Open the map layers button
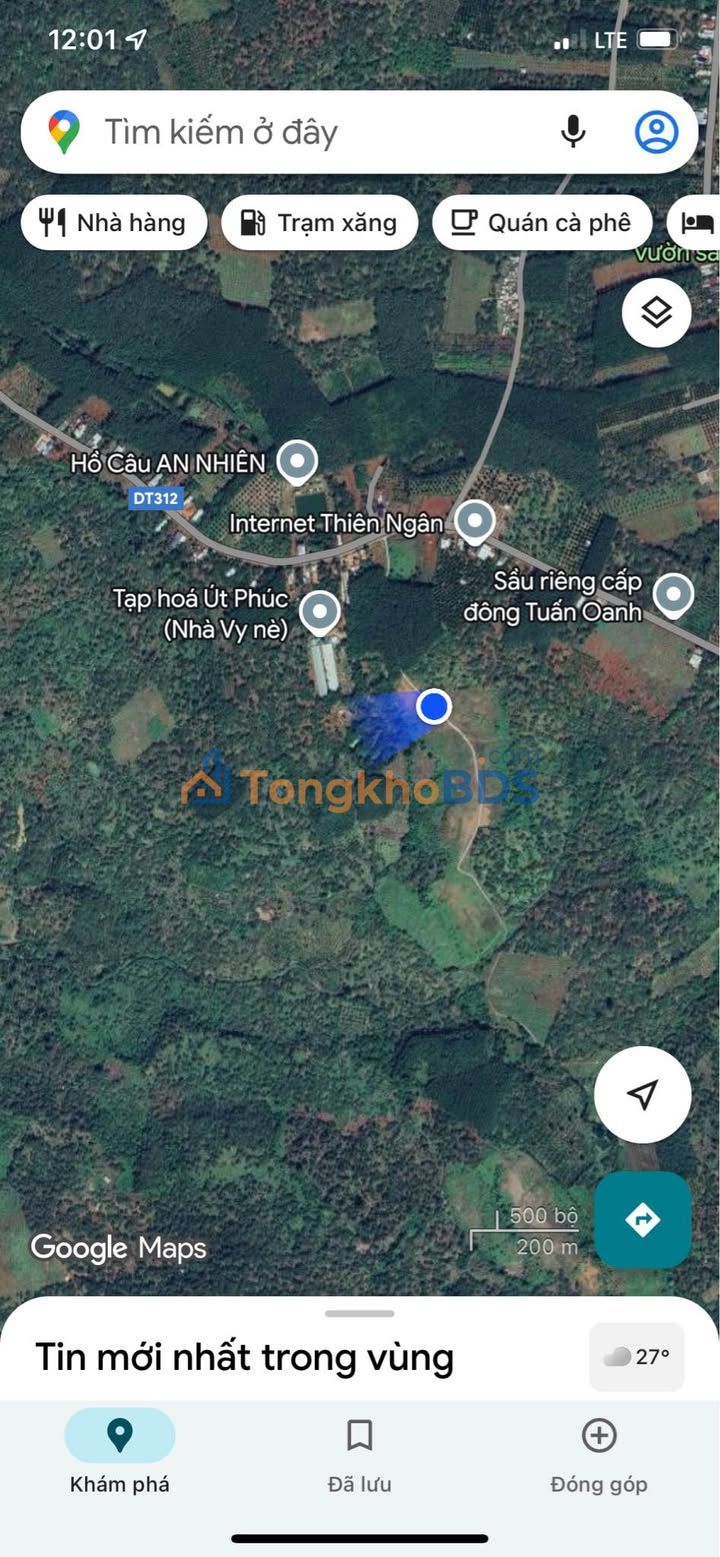Image resolution: width=720 pixels, height=1557 pixels. coord(656,313)
